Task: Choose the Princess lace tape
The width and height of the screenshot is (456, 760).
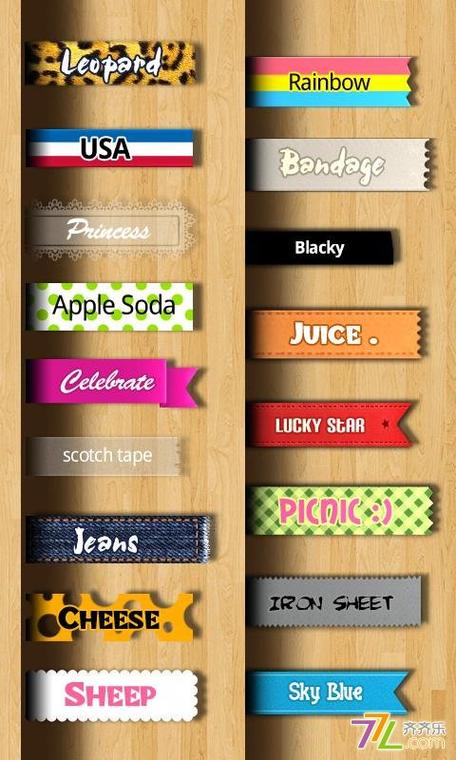Action: coord(112,230)
